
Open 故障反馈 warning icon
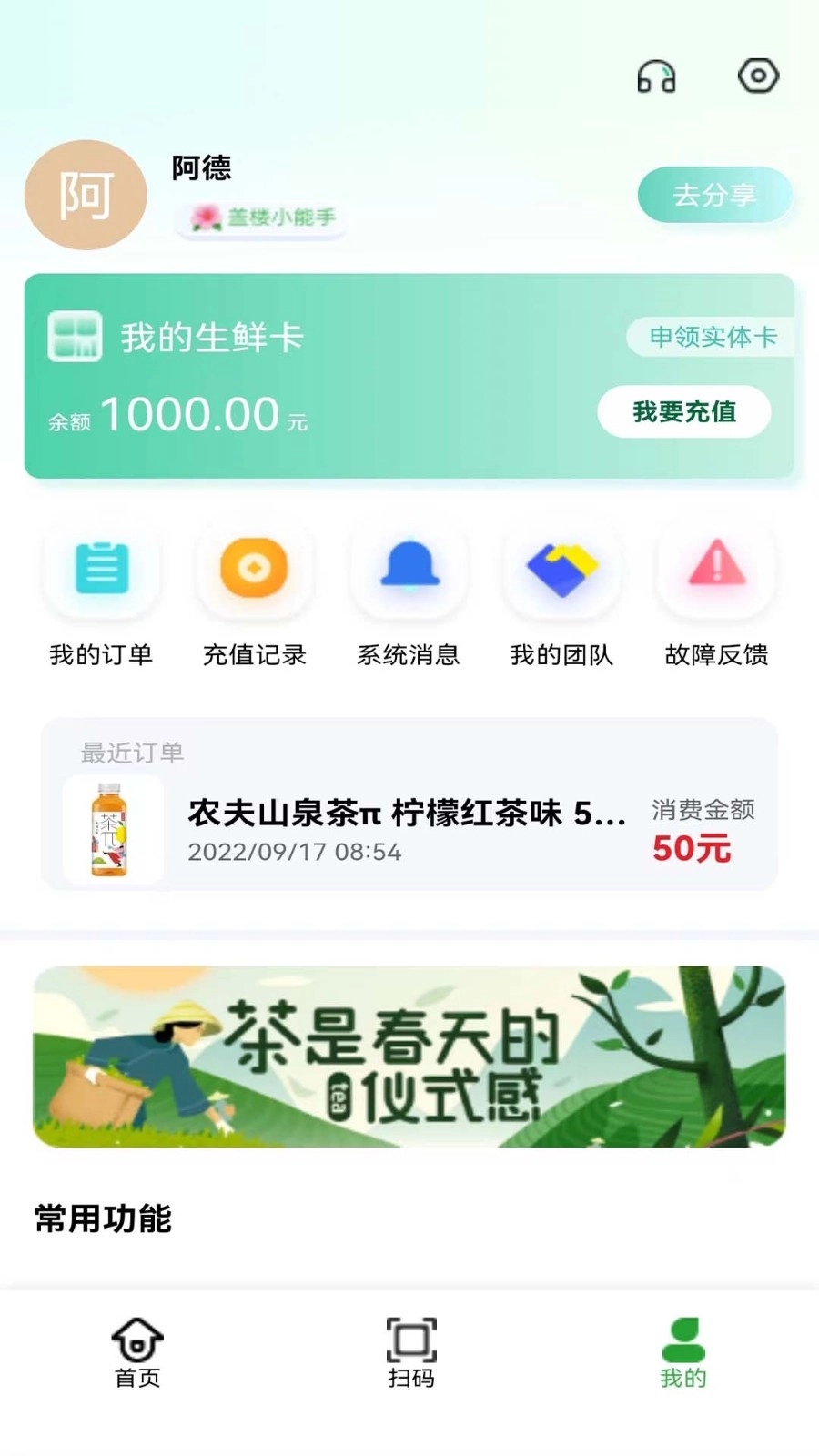pos(716,569)
